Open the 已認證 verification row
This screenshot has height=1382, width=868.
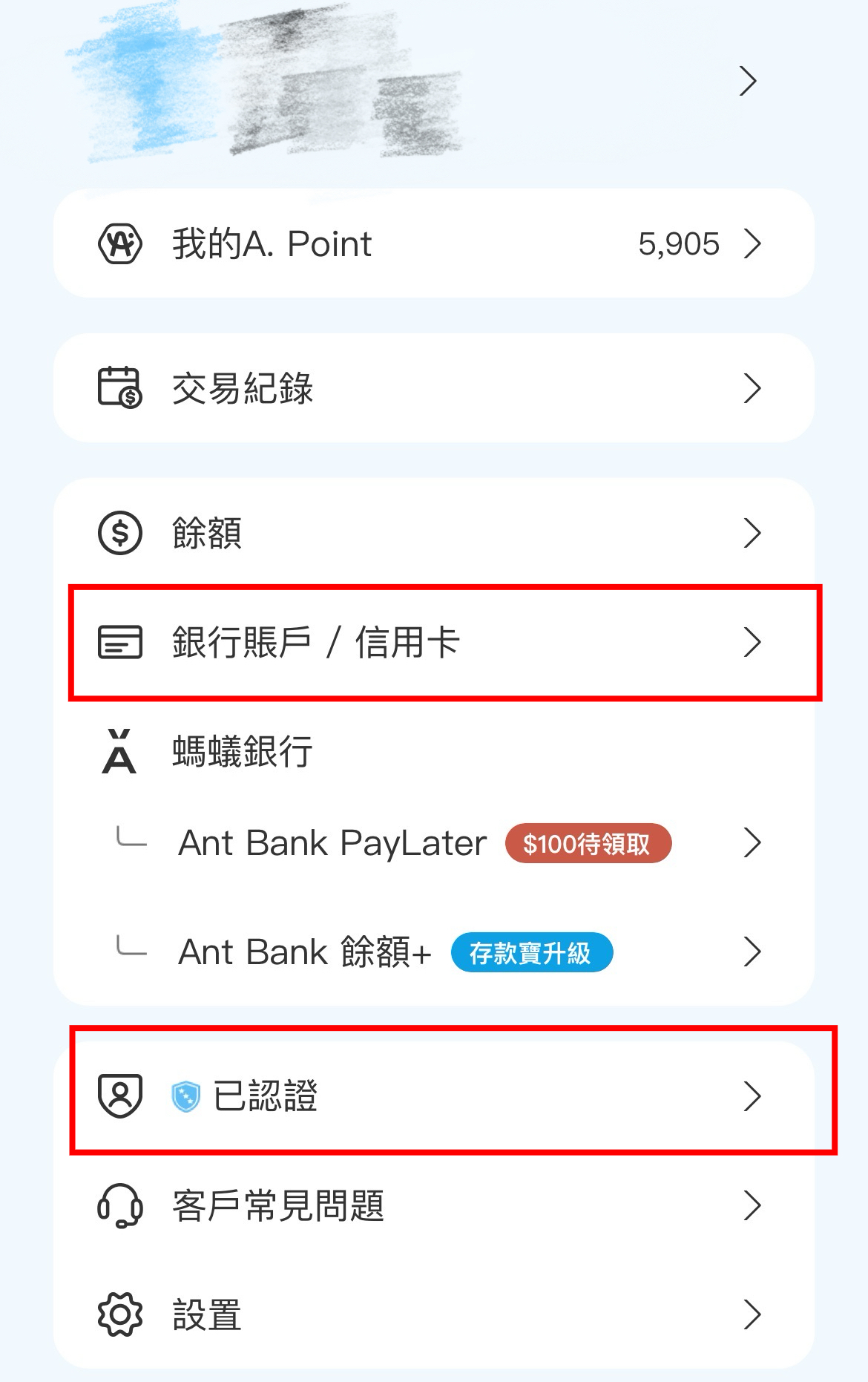click(433, 1096)
